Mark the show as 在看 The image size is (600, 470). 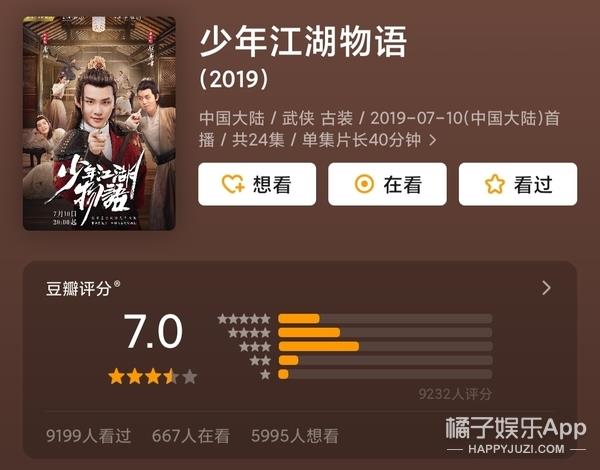coord(387,184)
